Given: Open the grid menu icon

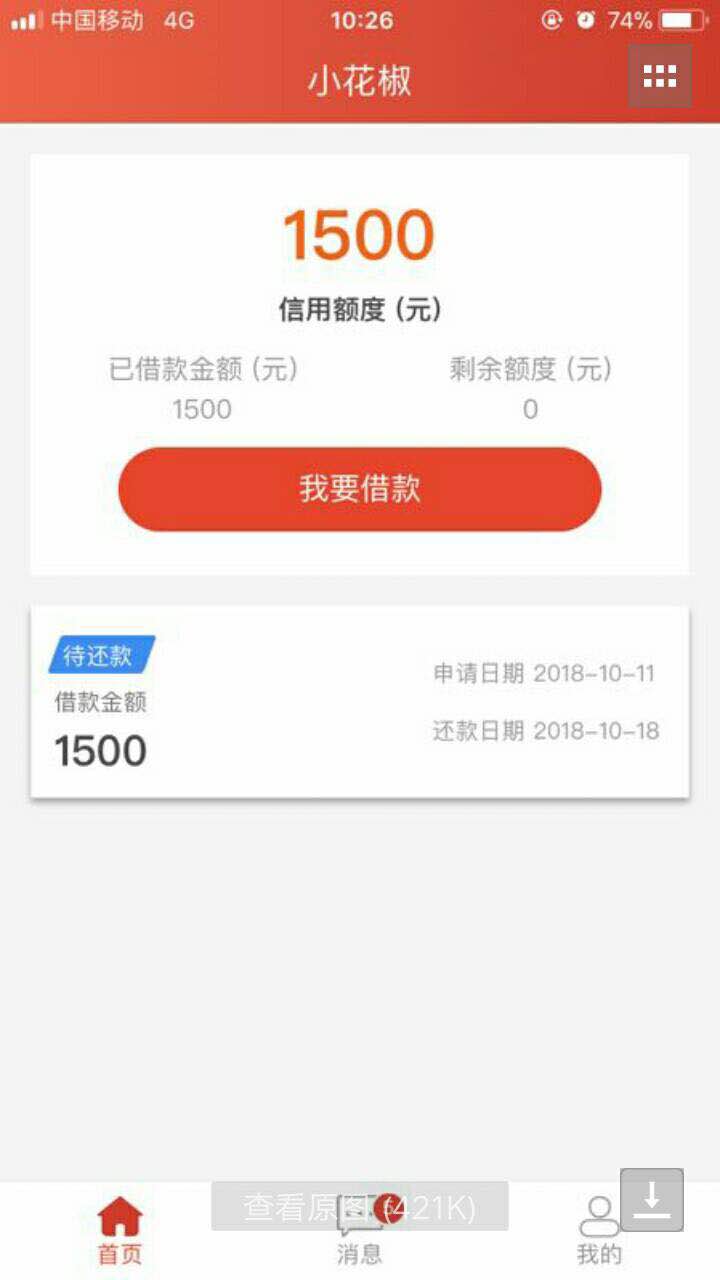Looking at the screenshot, I should tap(659, 76).
